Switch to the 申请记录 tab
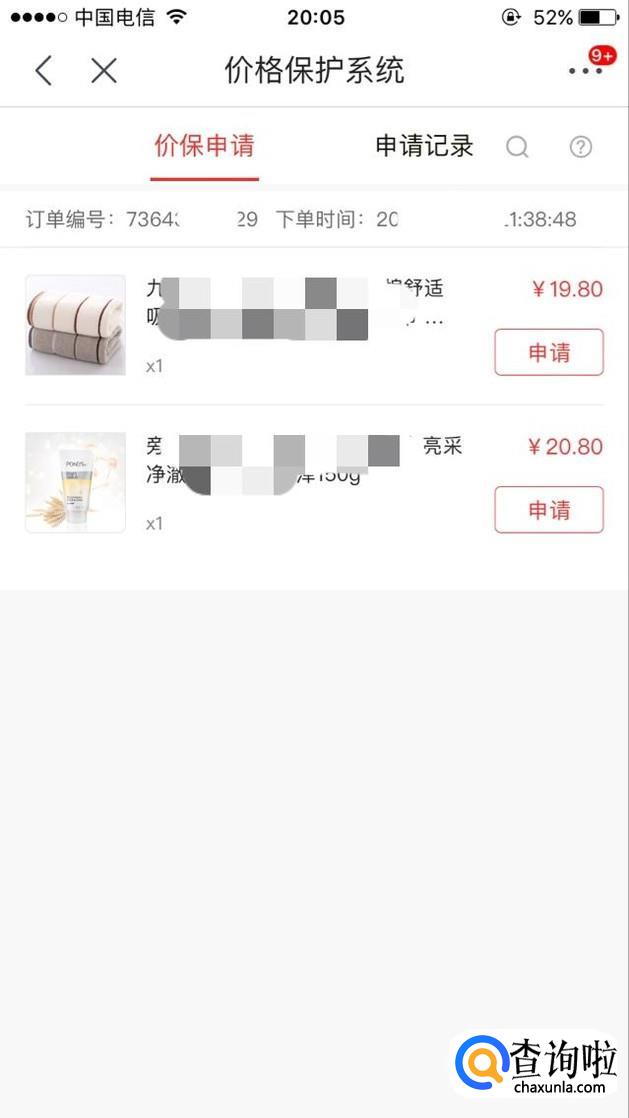This screenshot has height=1118, width=629. (424, 146)
